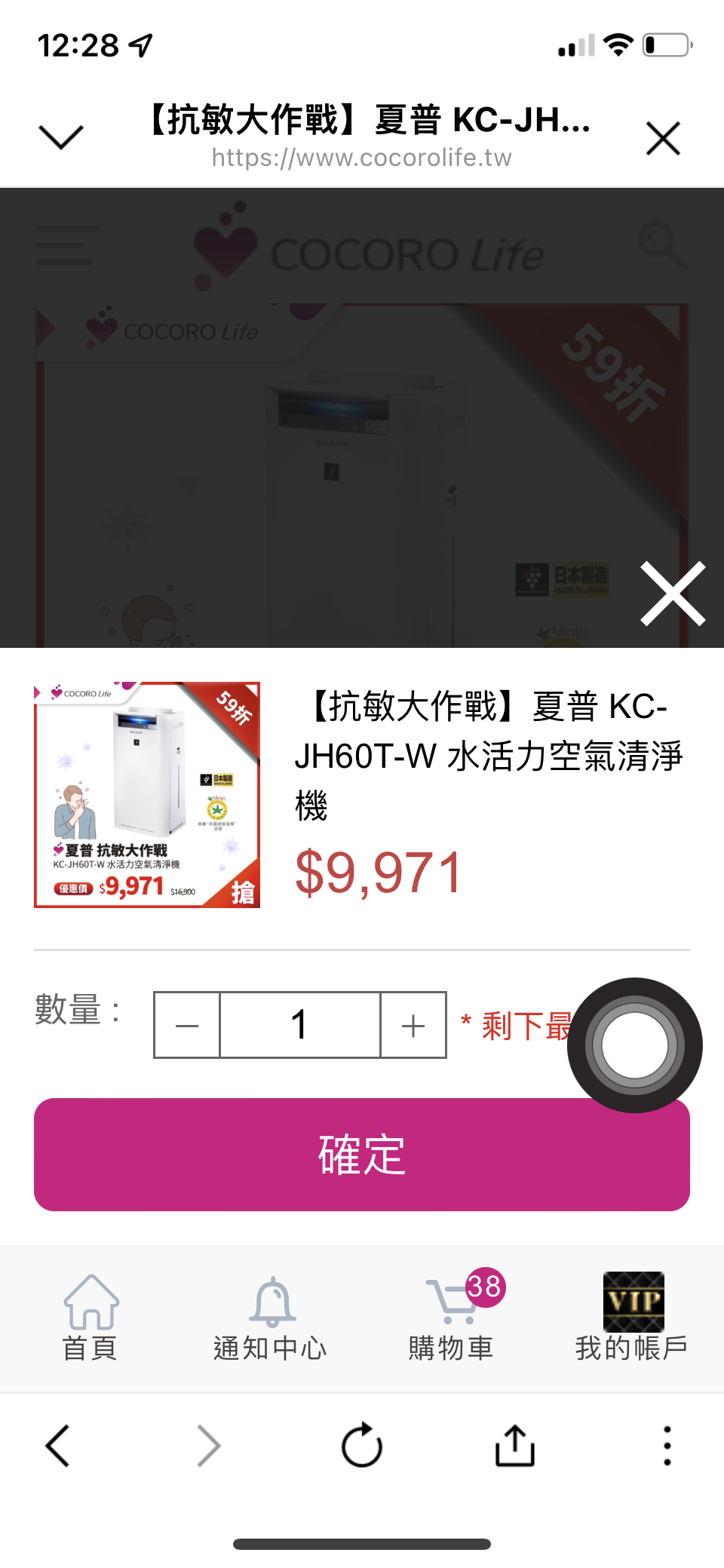Viewport: 724px width, 1568px height.
Task: Decrease quantity with the minus stepper
Action: tap(186, 1025)
